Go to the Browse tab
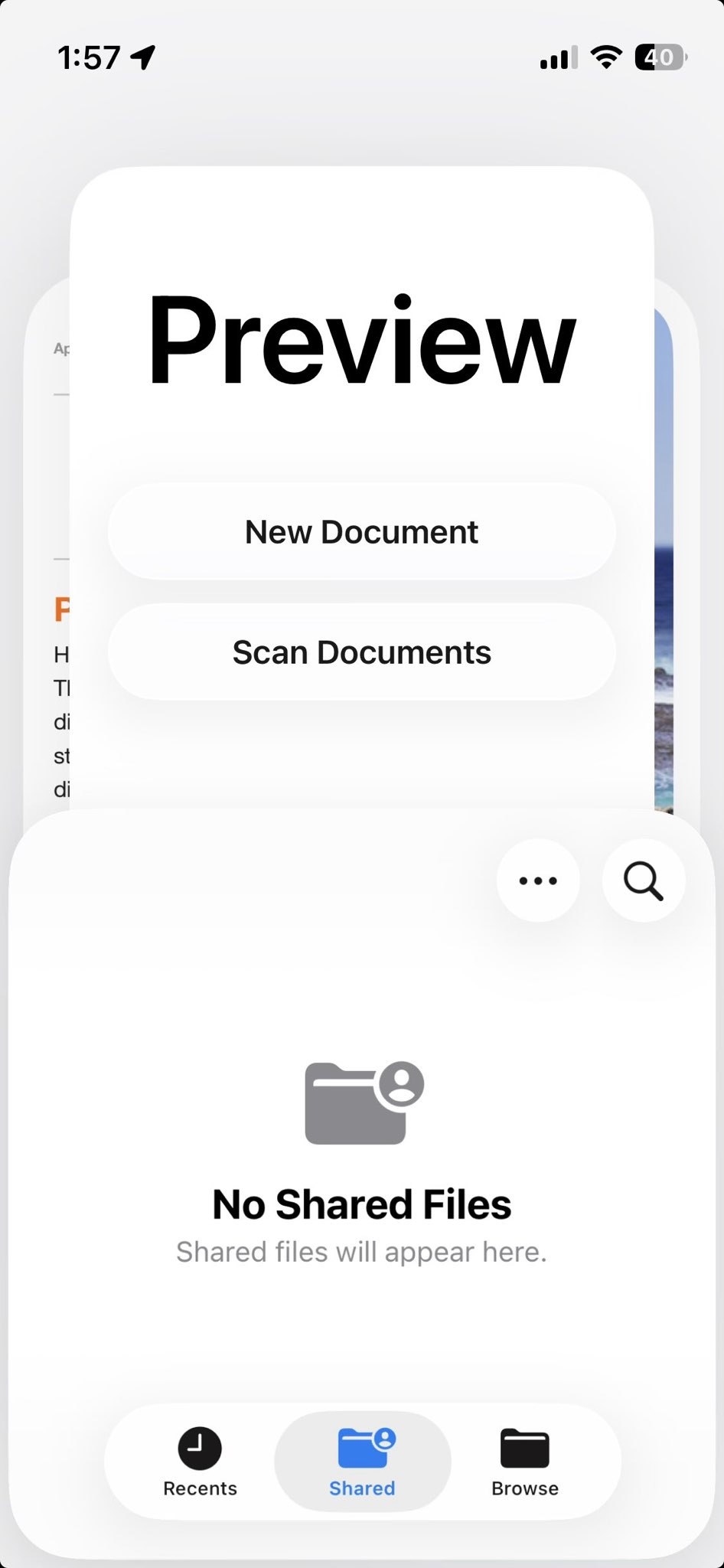 pyautogui.click(x=524, y=1461)
